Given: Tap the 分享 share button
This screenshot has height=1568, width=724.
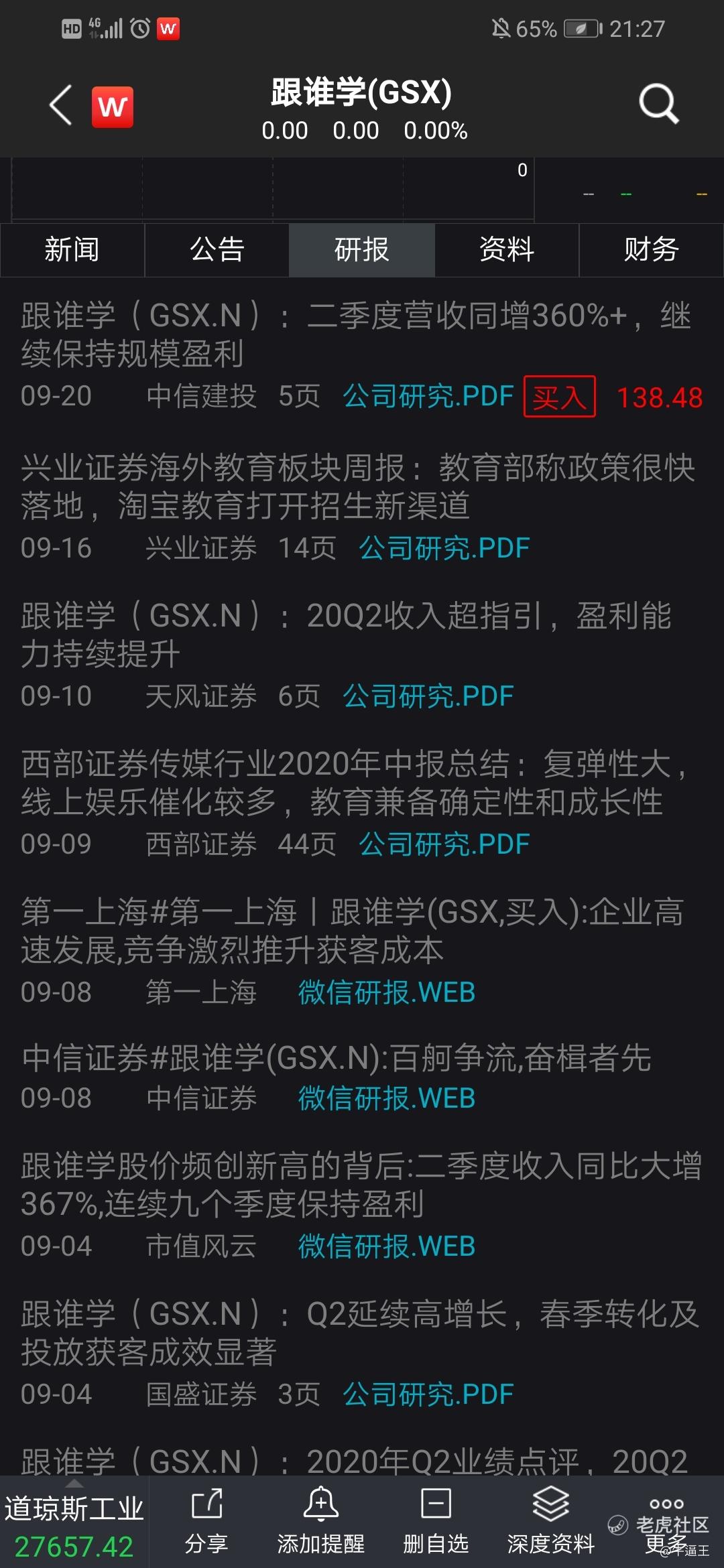Looking at the screenshot, I should click(x=206, y=1522).
